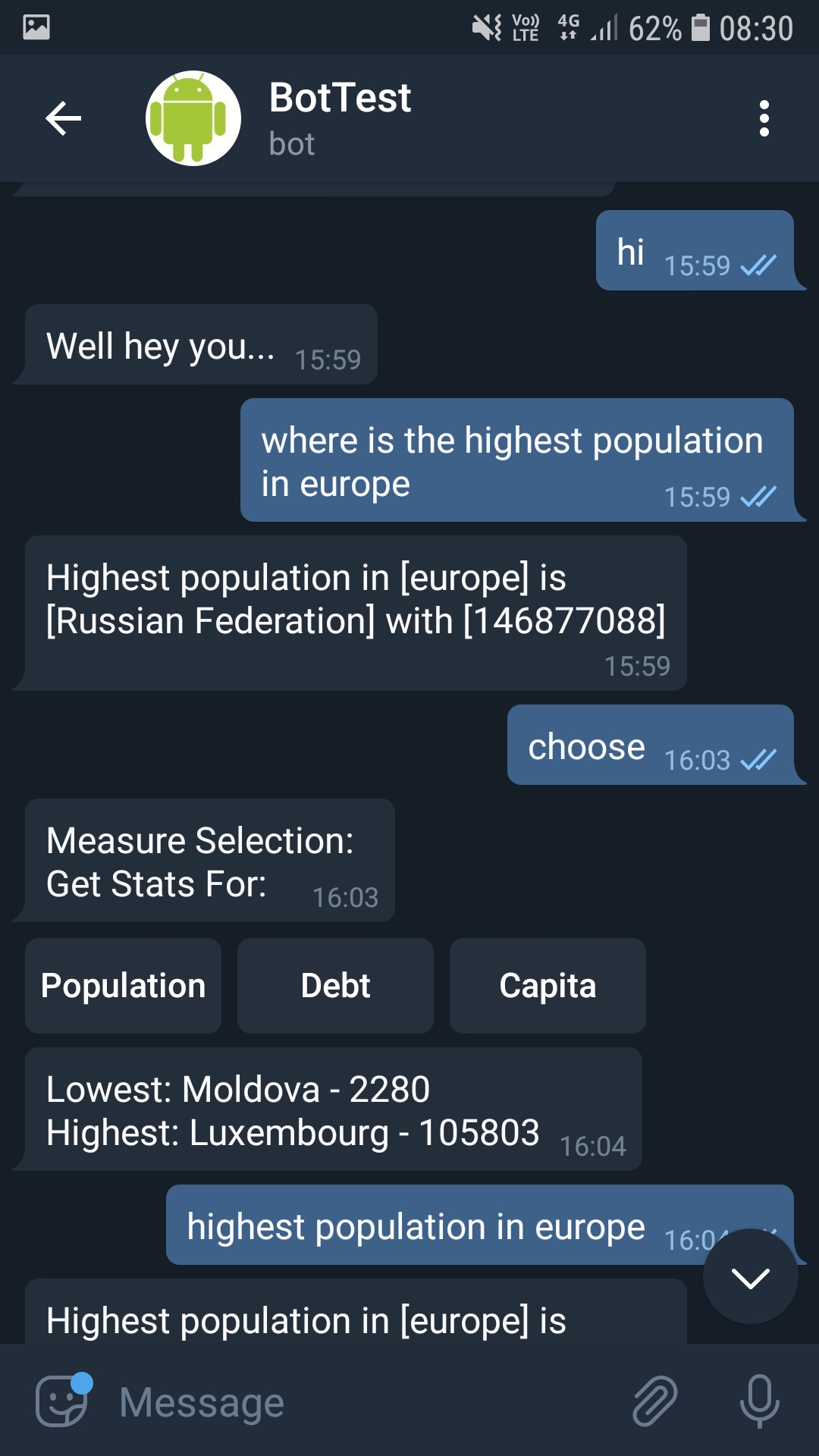
Task: Open the sticker and emoji panel
Action: (x=62, y=1401)
